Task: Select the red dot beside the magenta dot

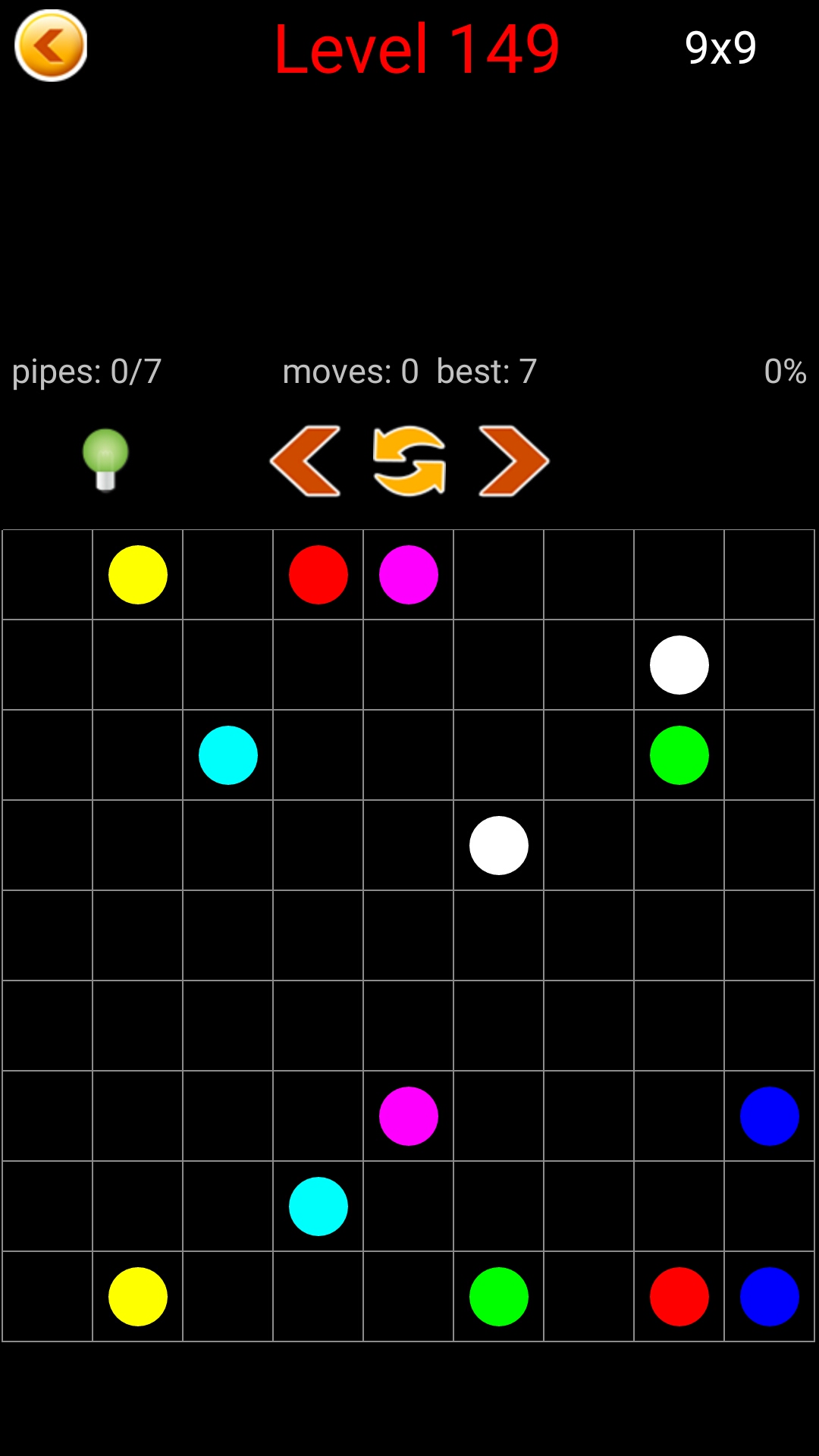Action: pos(318,575)
